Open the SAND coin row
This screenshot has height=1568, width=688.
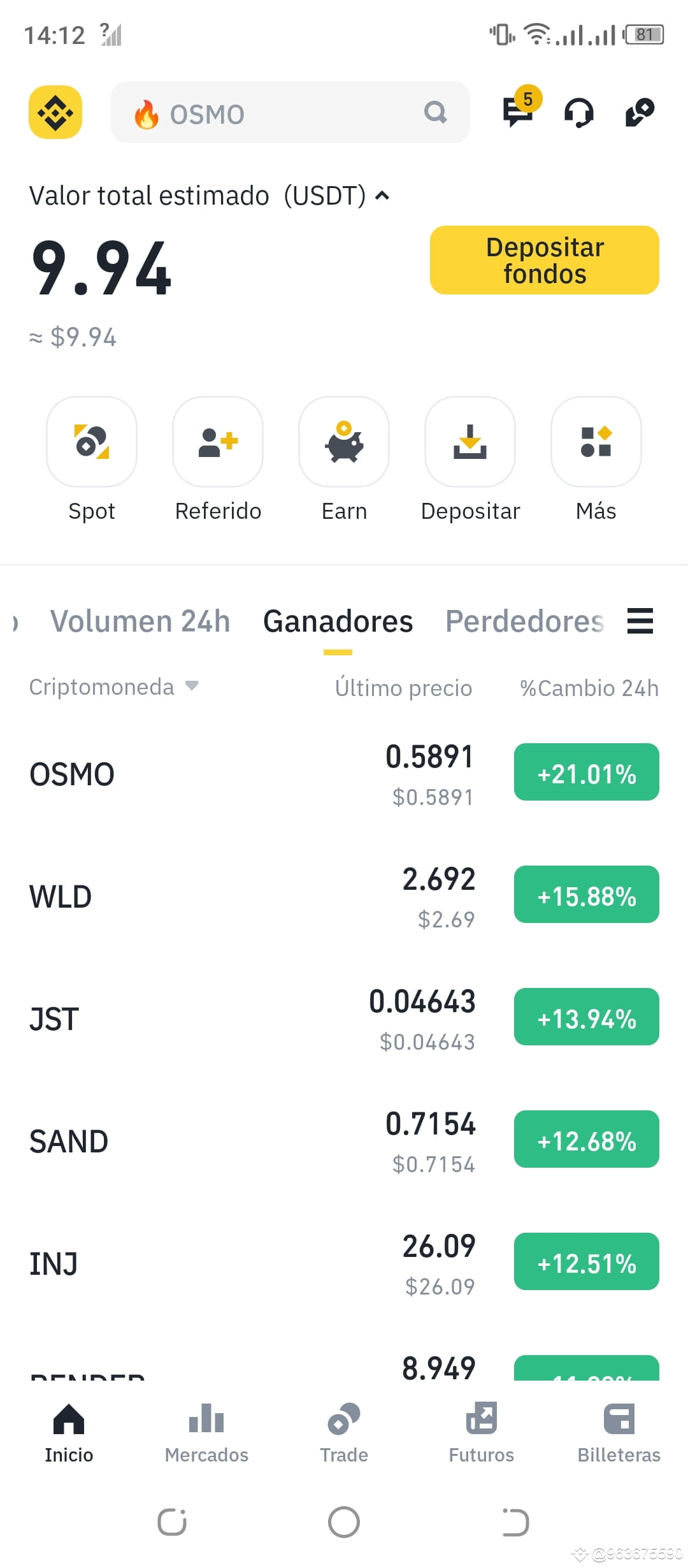[344, 1141]
